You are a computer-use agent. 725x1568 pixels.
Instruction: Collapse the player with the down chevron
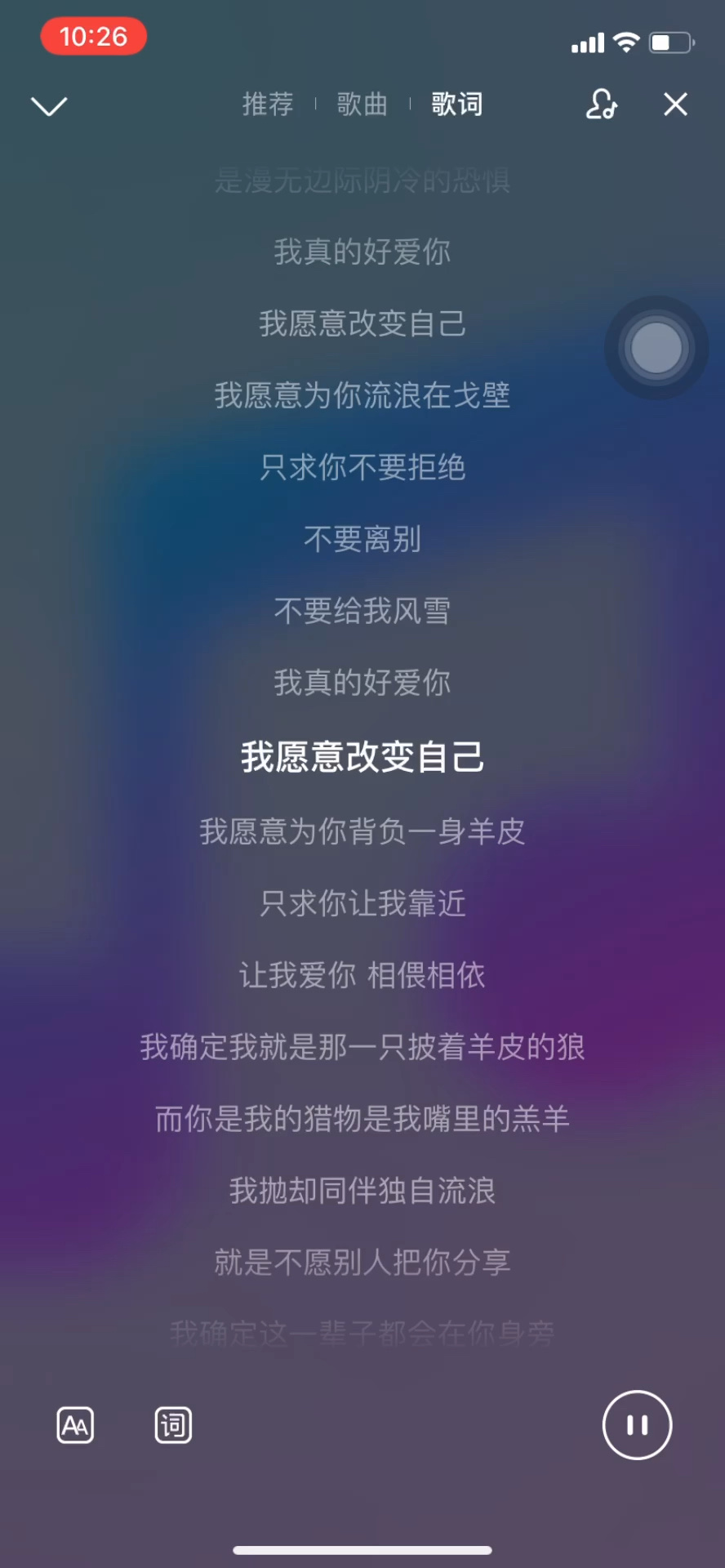pyautogui.click(x=49, y=106)
